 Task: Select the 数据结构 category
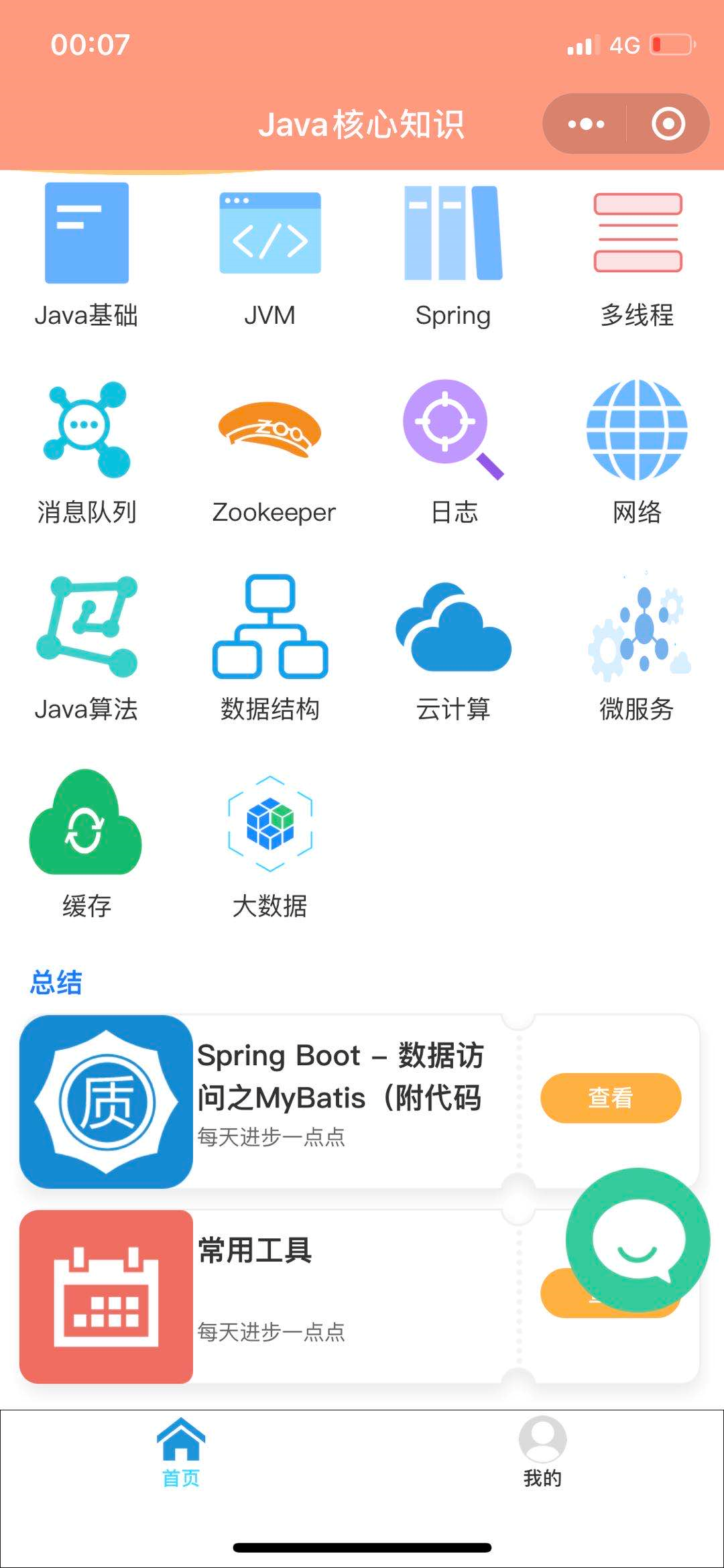tap(269, 647)
